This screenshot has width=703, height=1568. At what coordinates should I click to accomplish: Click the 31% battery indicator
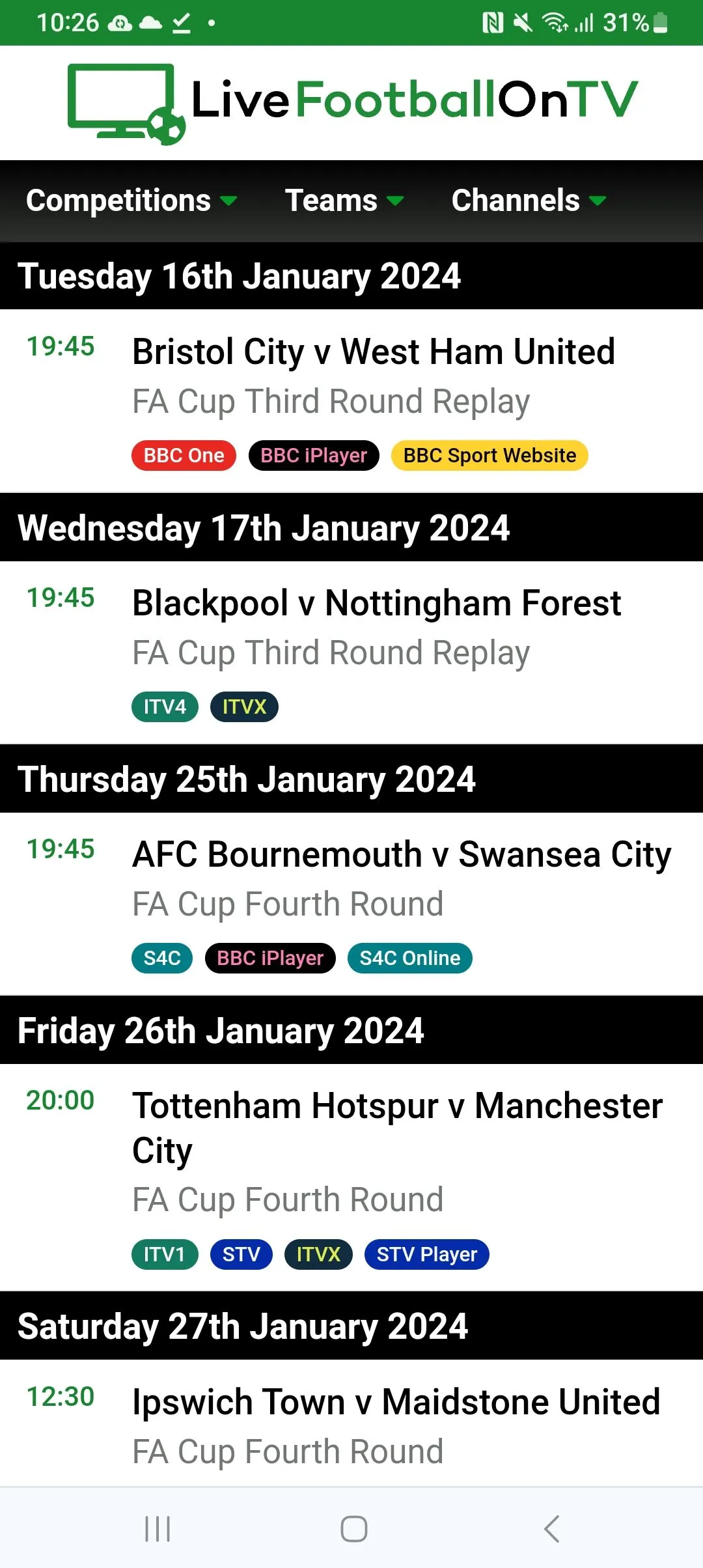(626, 22)
